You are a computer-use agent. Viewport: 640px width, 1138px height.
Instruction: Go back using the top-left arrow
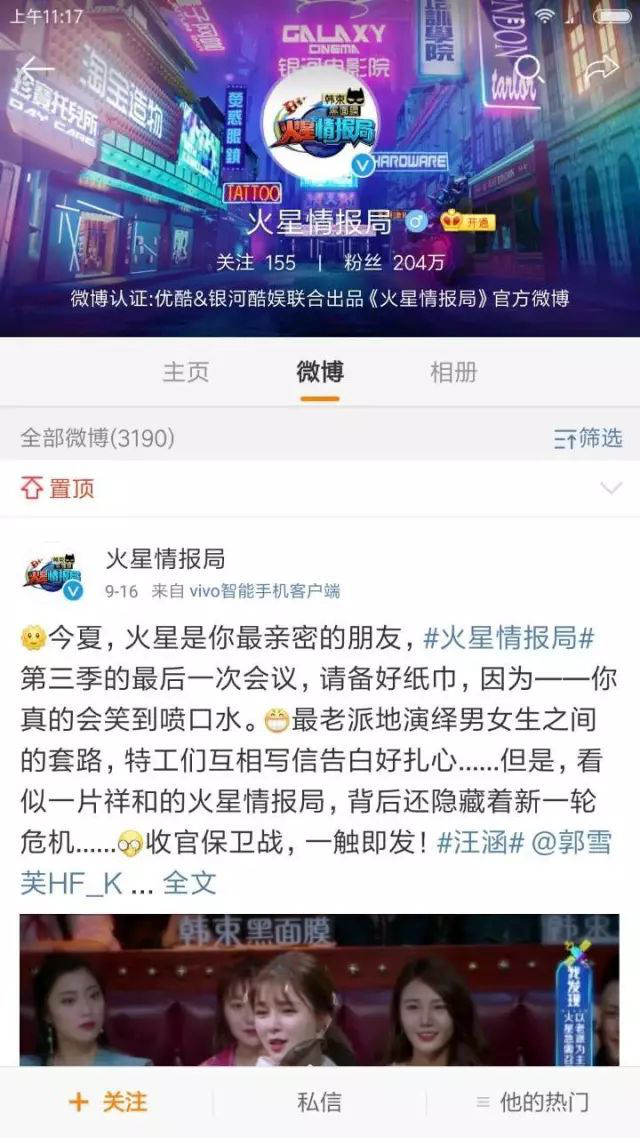(37, 70)
